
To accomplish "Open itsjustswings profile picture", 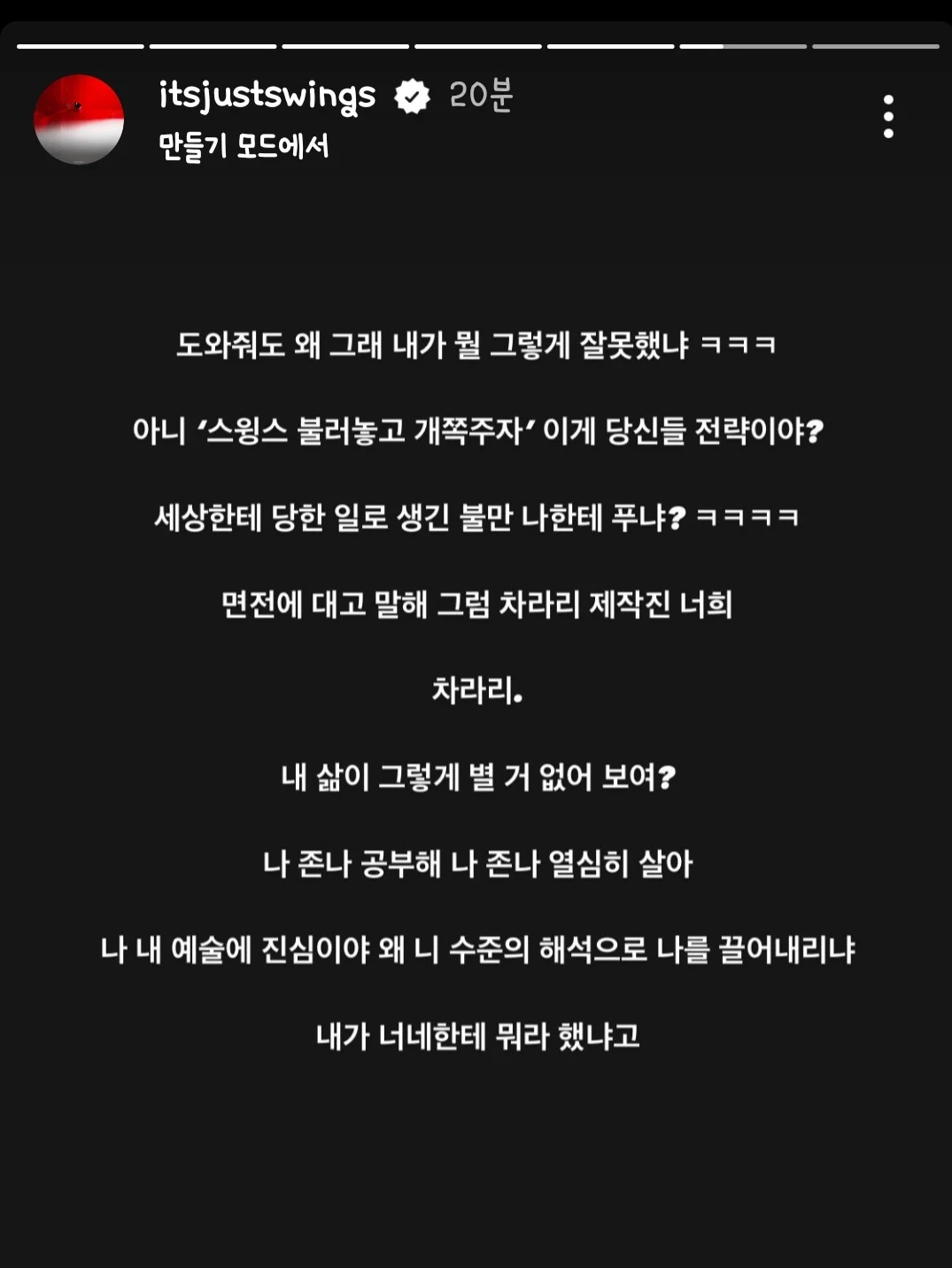I will [x=79, y=119].
